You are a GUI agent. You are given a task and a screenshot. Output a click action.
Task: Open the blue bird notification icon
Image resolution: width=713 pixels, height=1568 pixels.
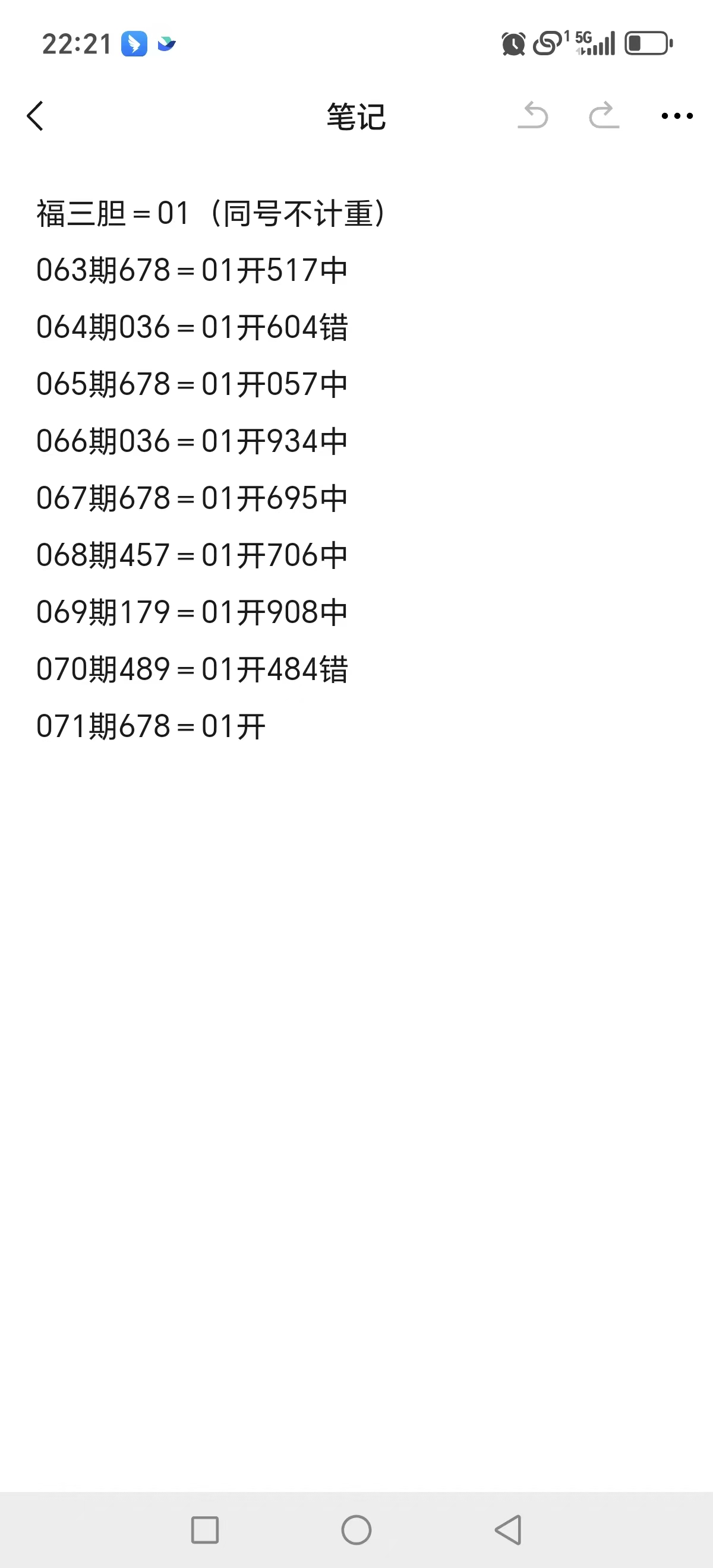click(135, 43)
